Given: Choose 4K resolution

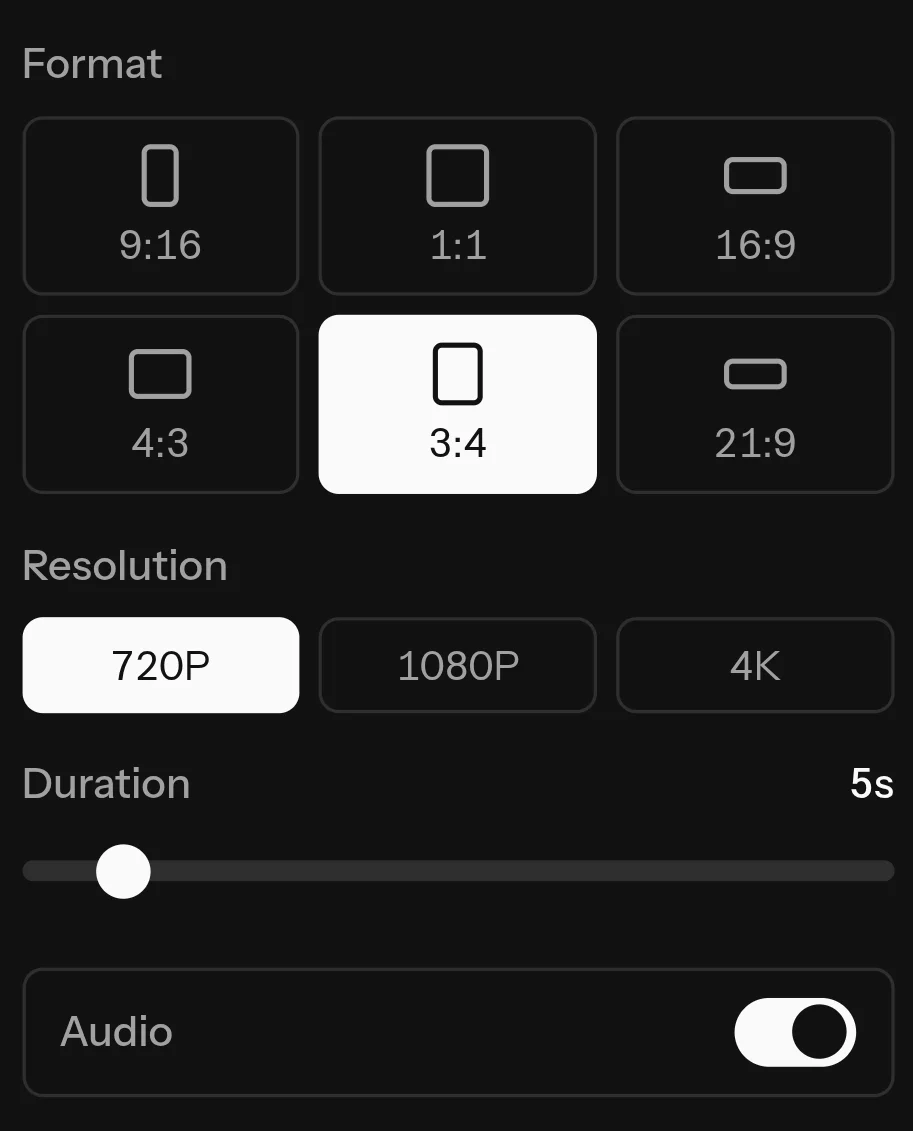Looking at the screenshot, I should click(755, 665).
